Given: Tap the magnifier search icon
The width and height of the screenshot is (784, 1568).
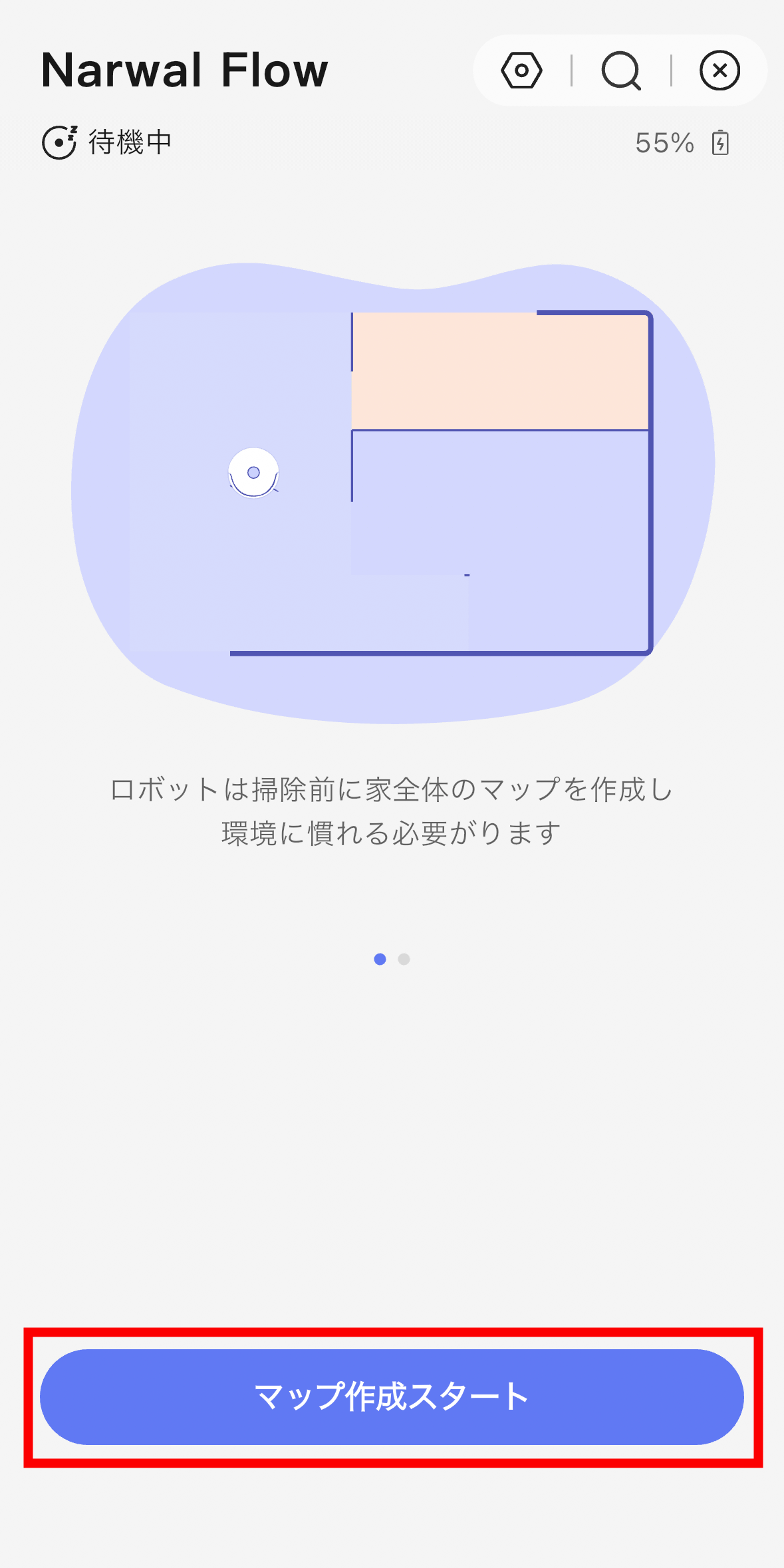Looking at the screenshot, I should pyautogui.click(x=621, y=70).
